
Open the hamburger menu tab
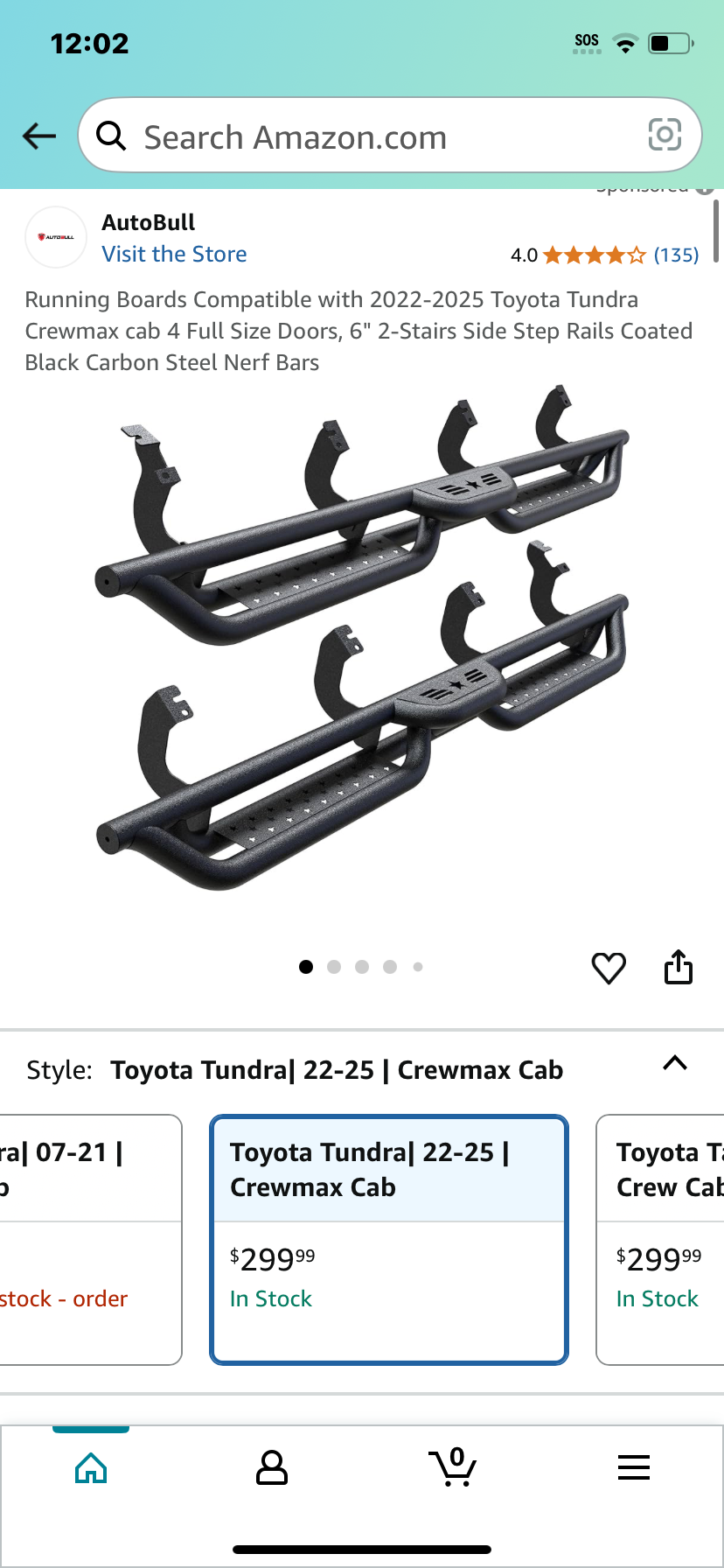[x=634, y=1467]
